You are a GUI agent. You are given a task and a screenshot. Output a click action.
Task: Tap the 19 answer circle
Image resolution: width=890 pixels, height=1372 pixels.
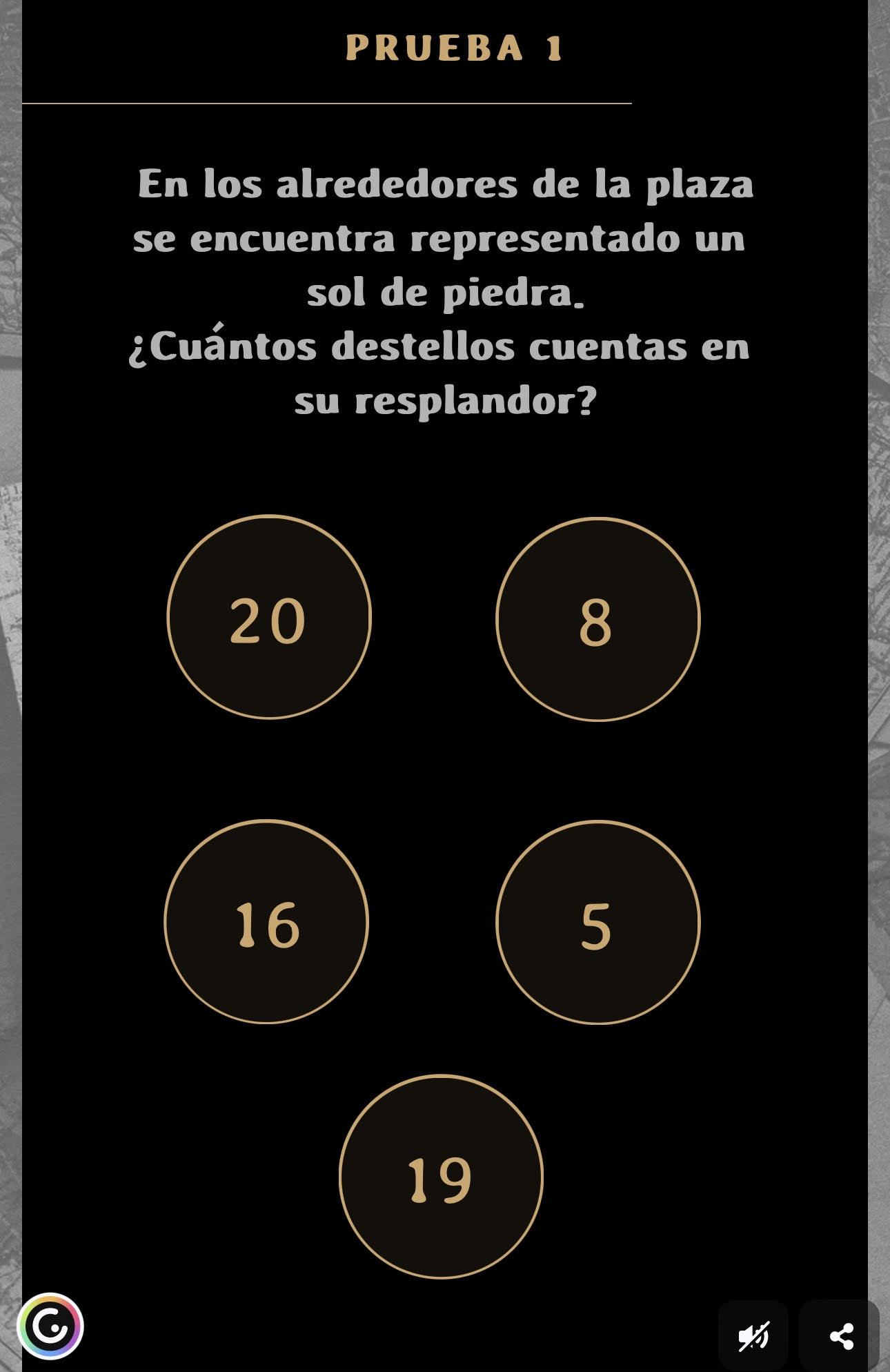tap(441, 1176)
